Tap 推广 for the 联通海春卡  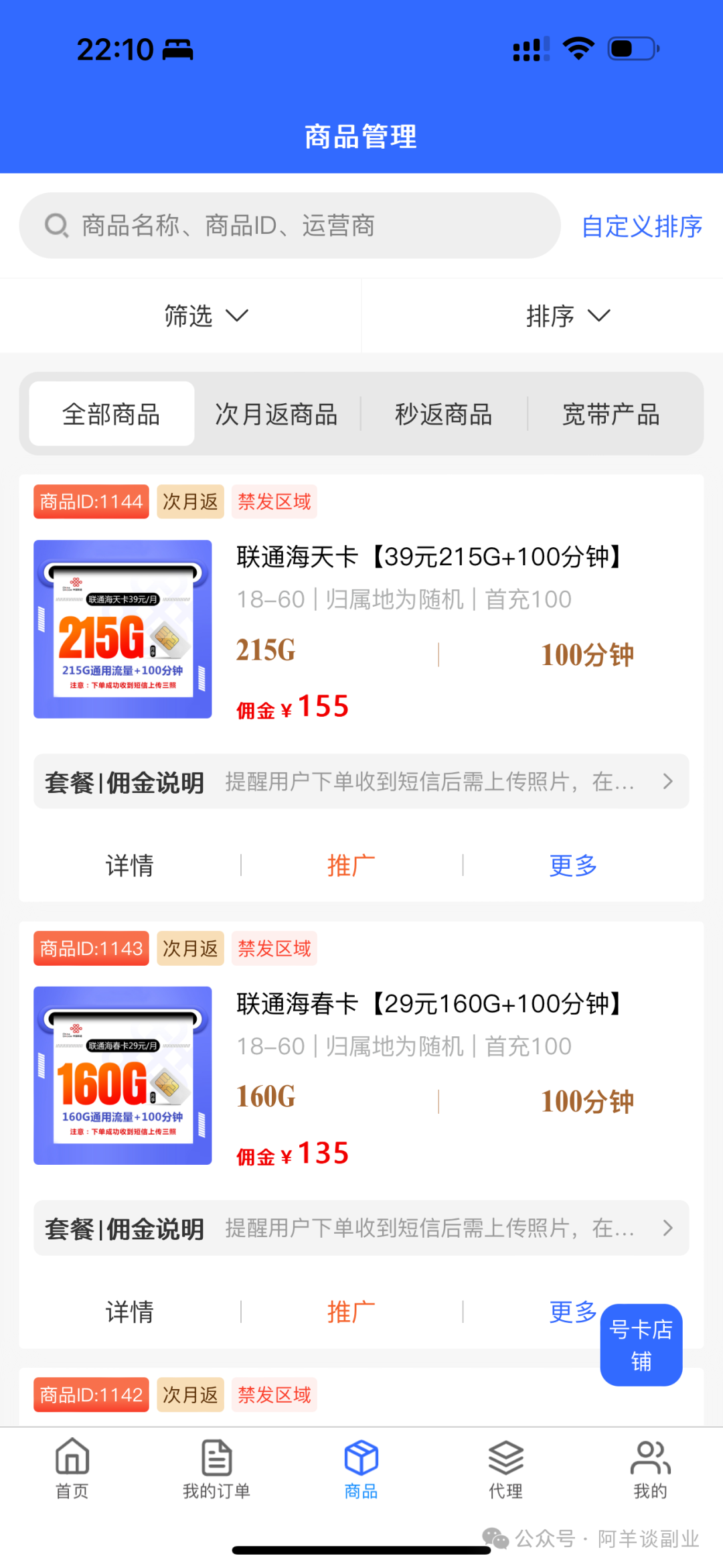[x=351, y=1311]
